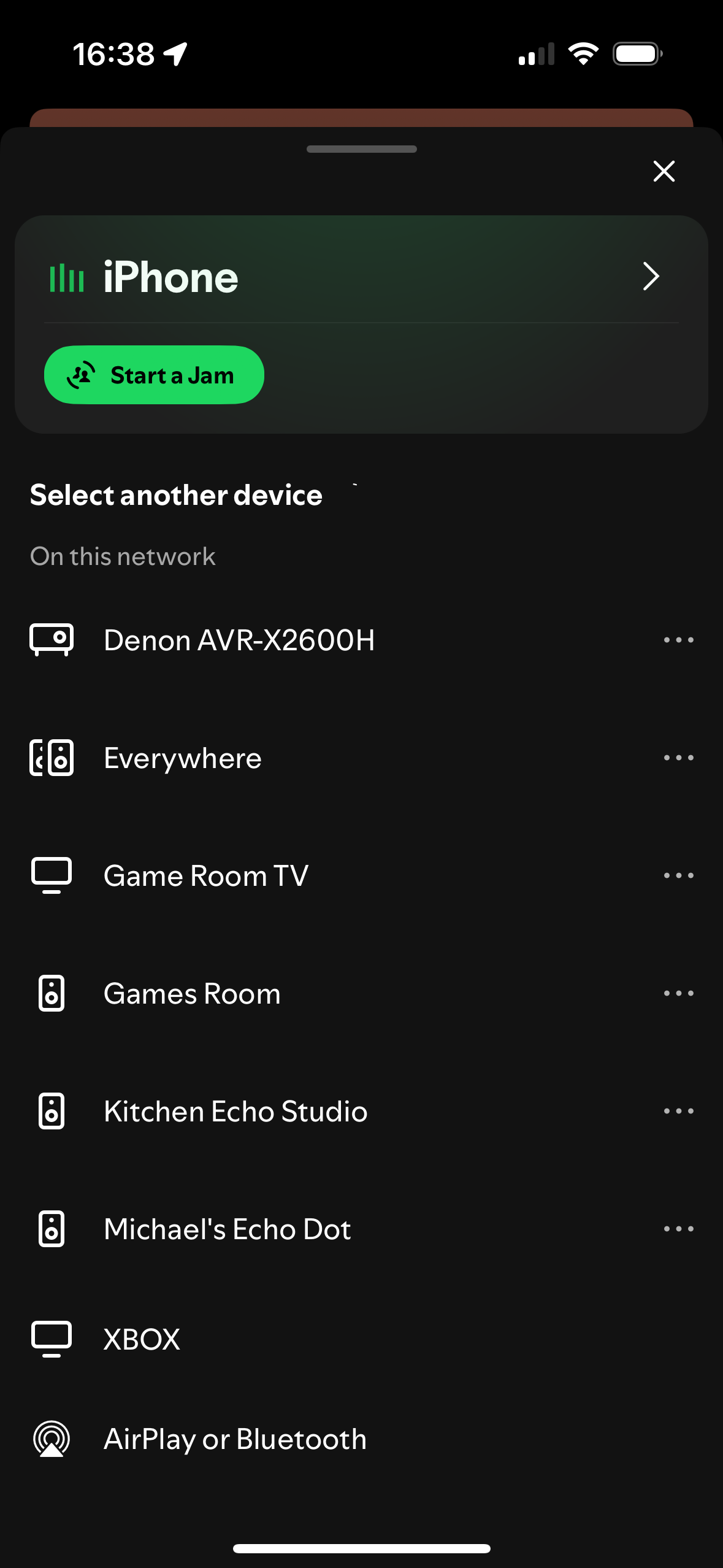Close the device picker sheet

click(664, 171)
